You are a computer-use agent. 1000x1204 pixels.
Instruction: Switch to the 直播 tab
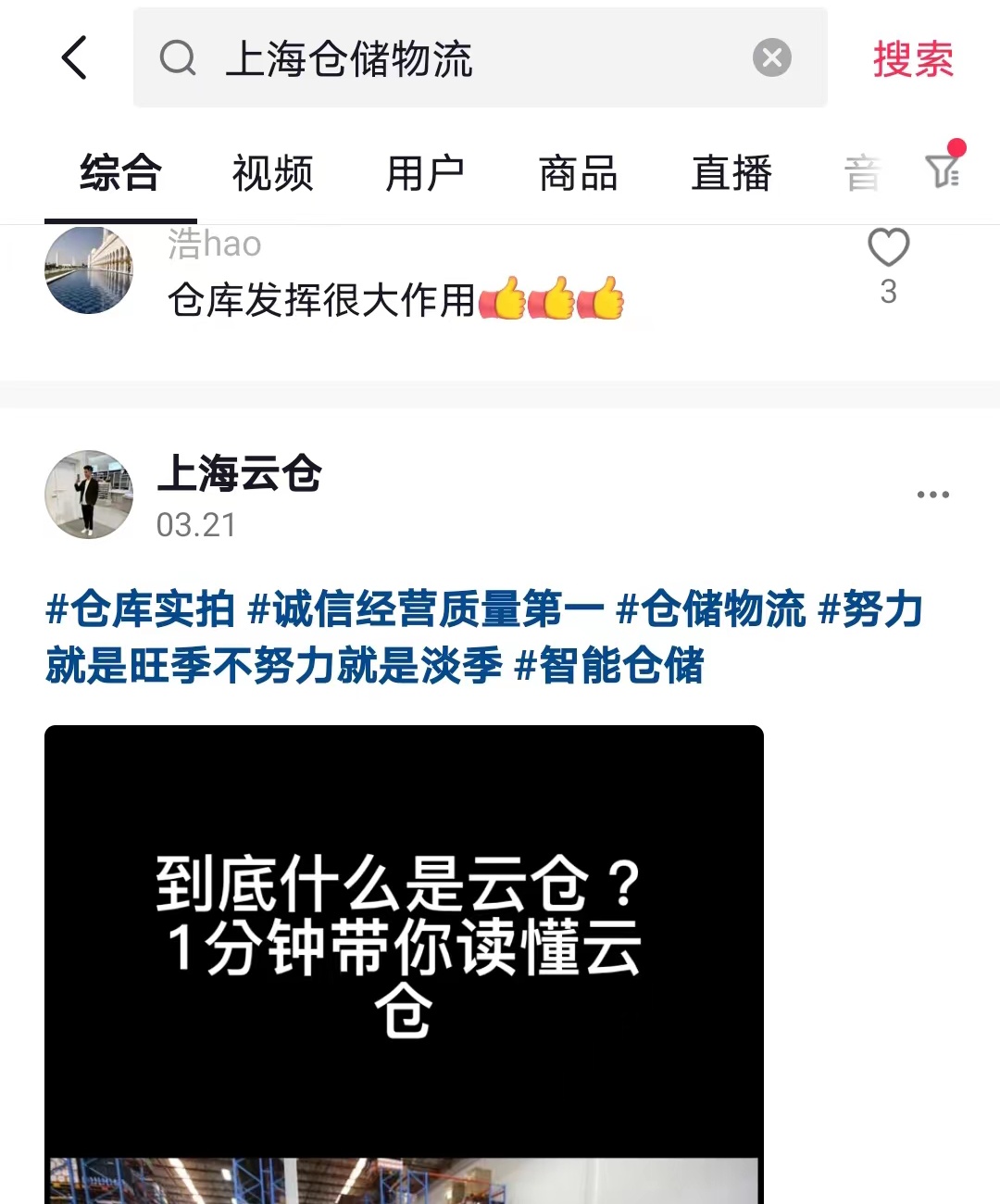click(731, 173)
